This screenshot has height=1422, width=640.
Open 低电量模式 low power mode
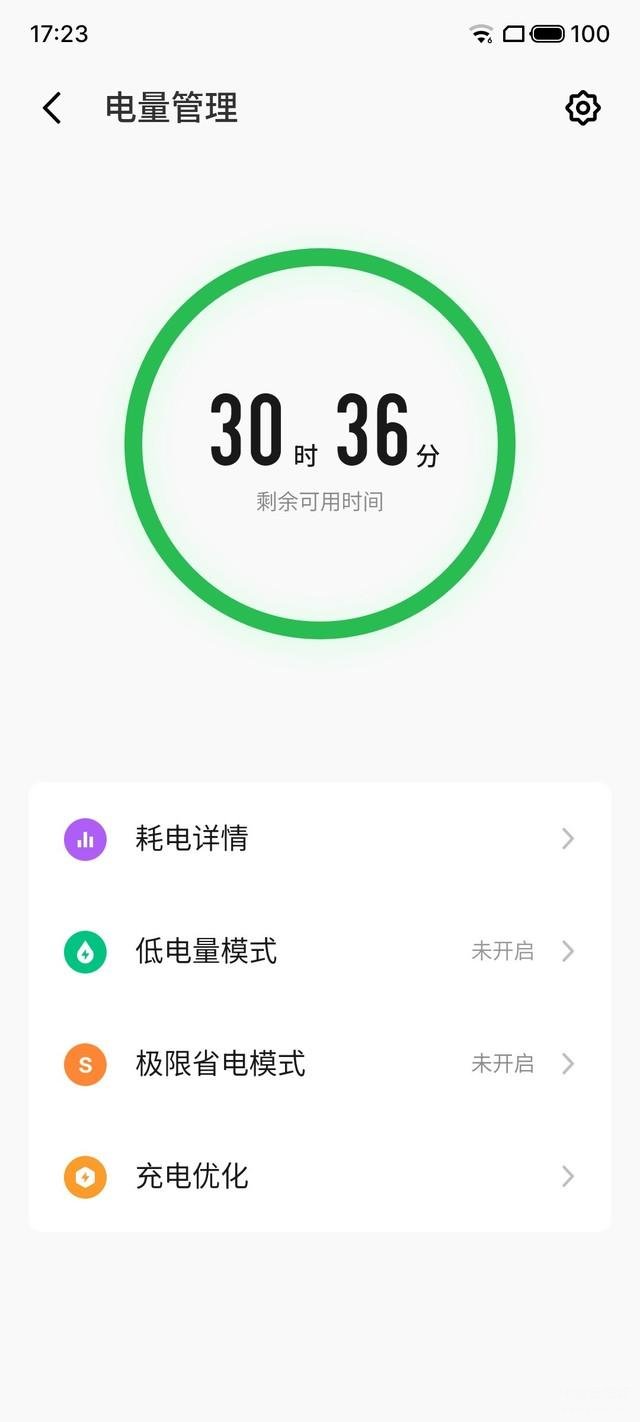click(x=320, y=951)
